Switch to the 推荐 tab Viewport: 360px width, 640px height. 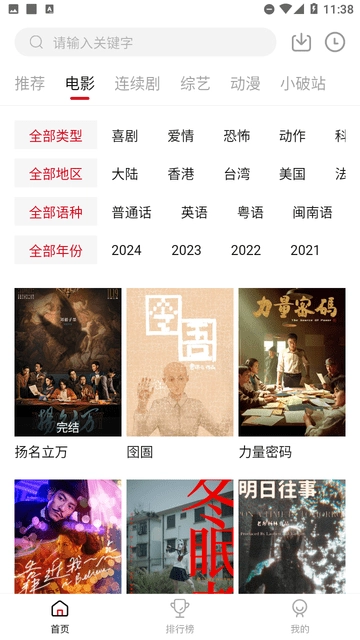point(29,83)
